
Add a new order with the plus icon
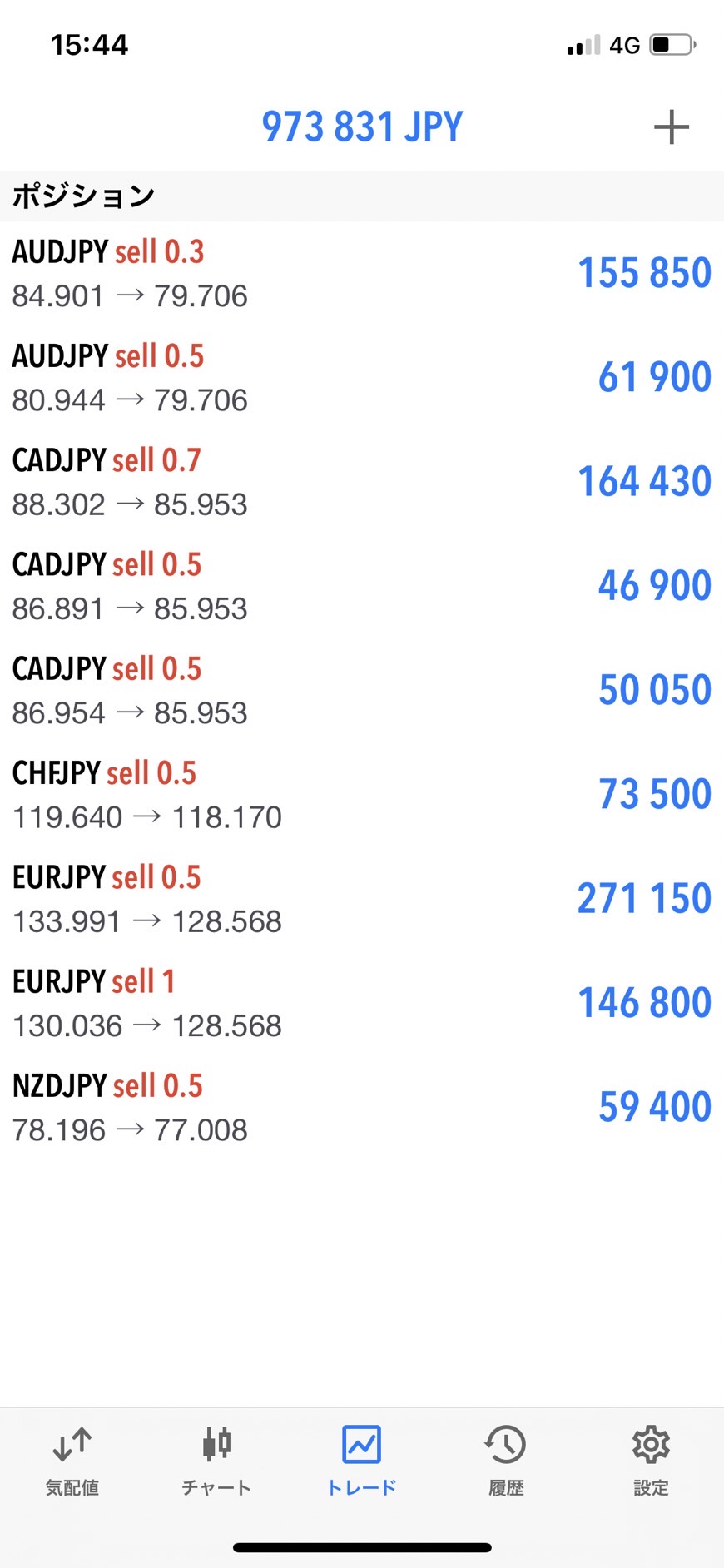click(671, 127)
